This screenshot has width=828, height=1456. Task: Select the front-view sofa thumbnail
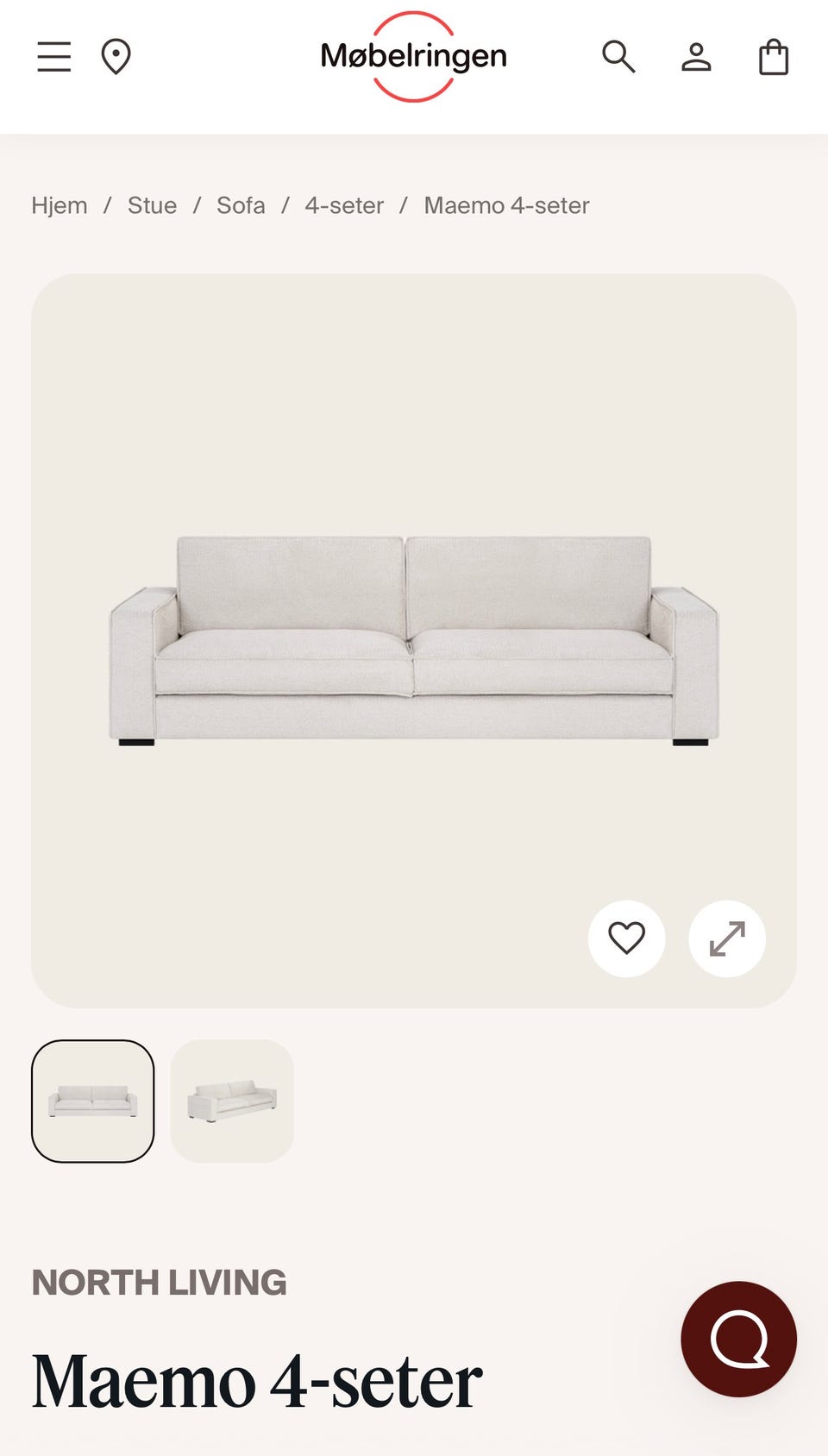tap(93, 1101)
